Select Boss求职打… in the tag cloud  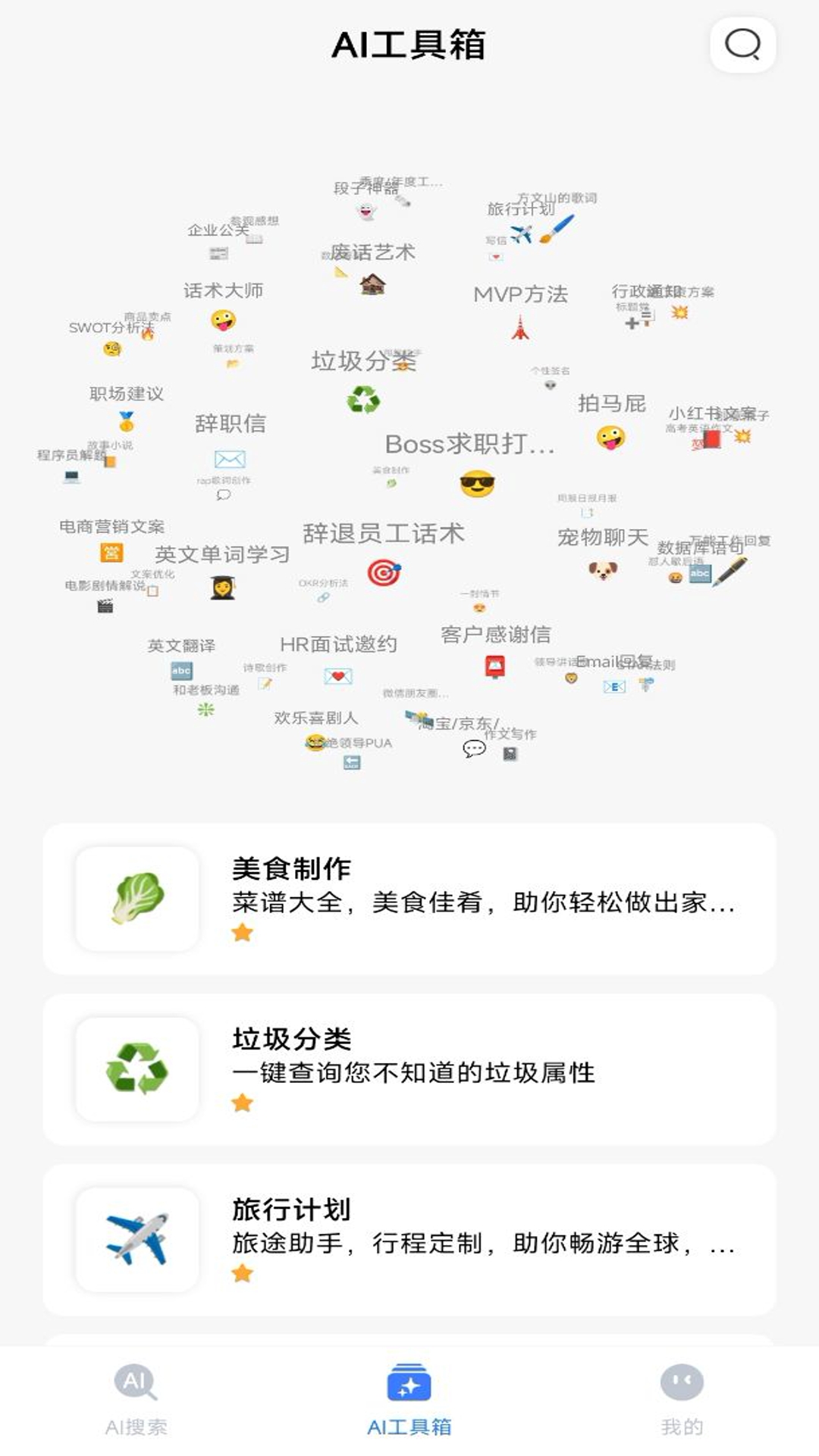point(469,444)
